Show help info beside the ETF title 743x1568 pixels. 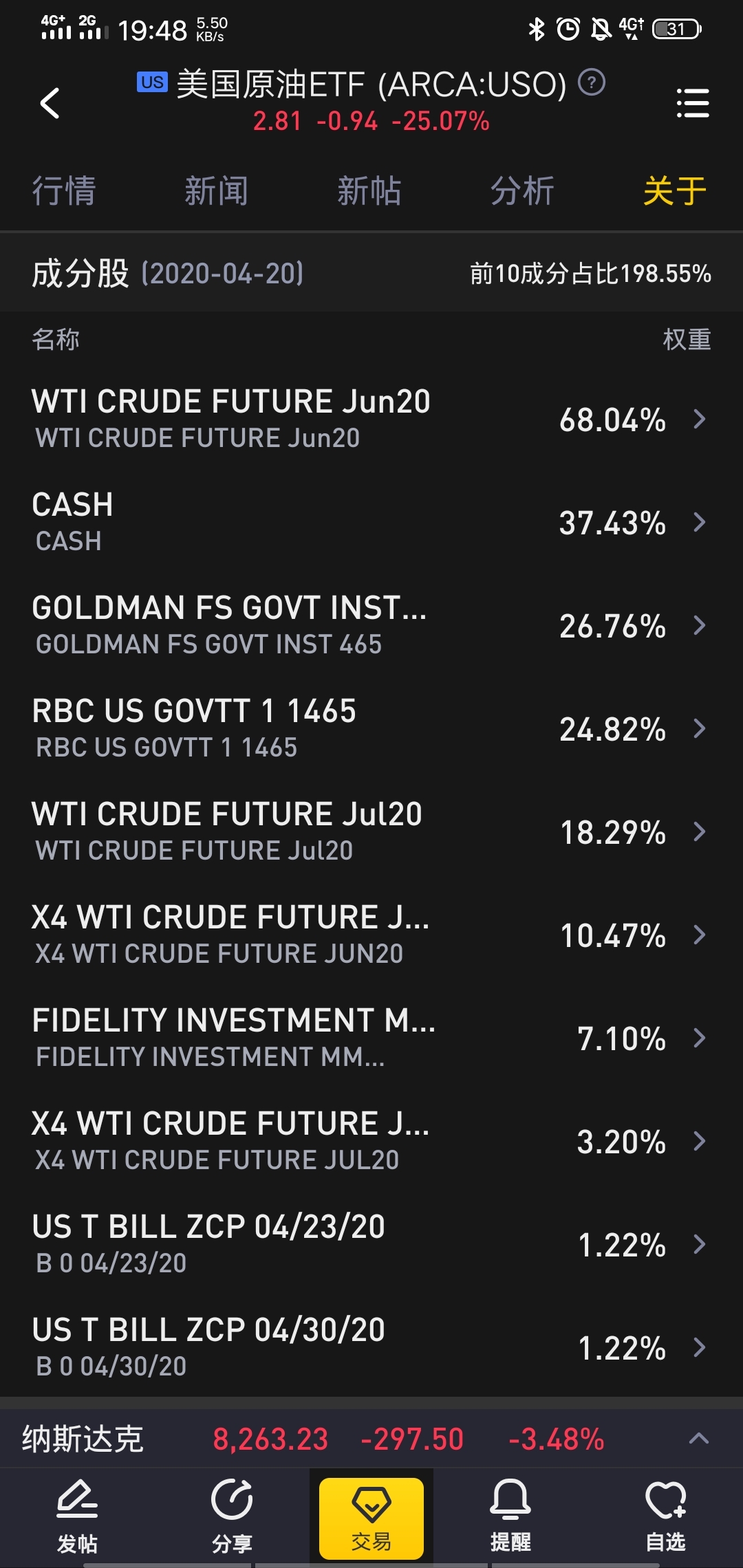pos(591,83)
